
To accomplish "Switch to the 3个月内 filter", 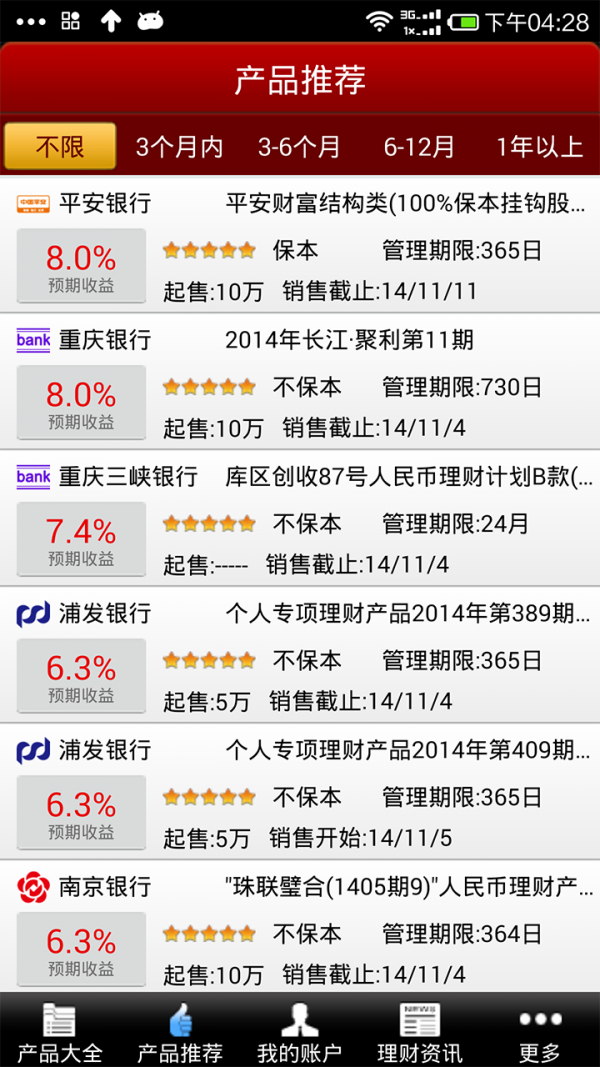I will click(x=180, y=147).
